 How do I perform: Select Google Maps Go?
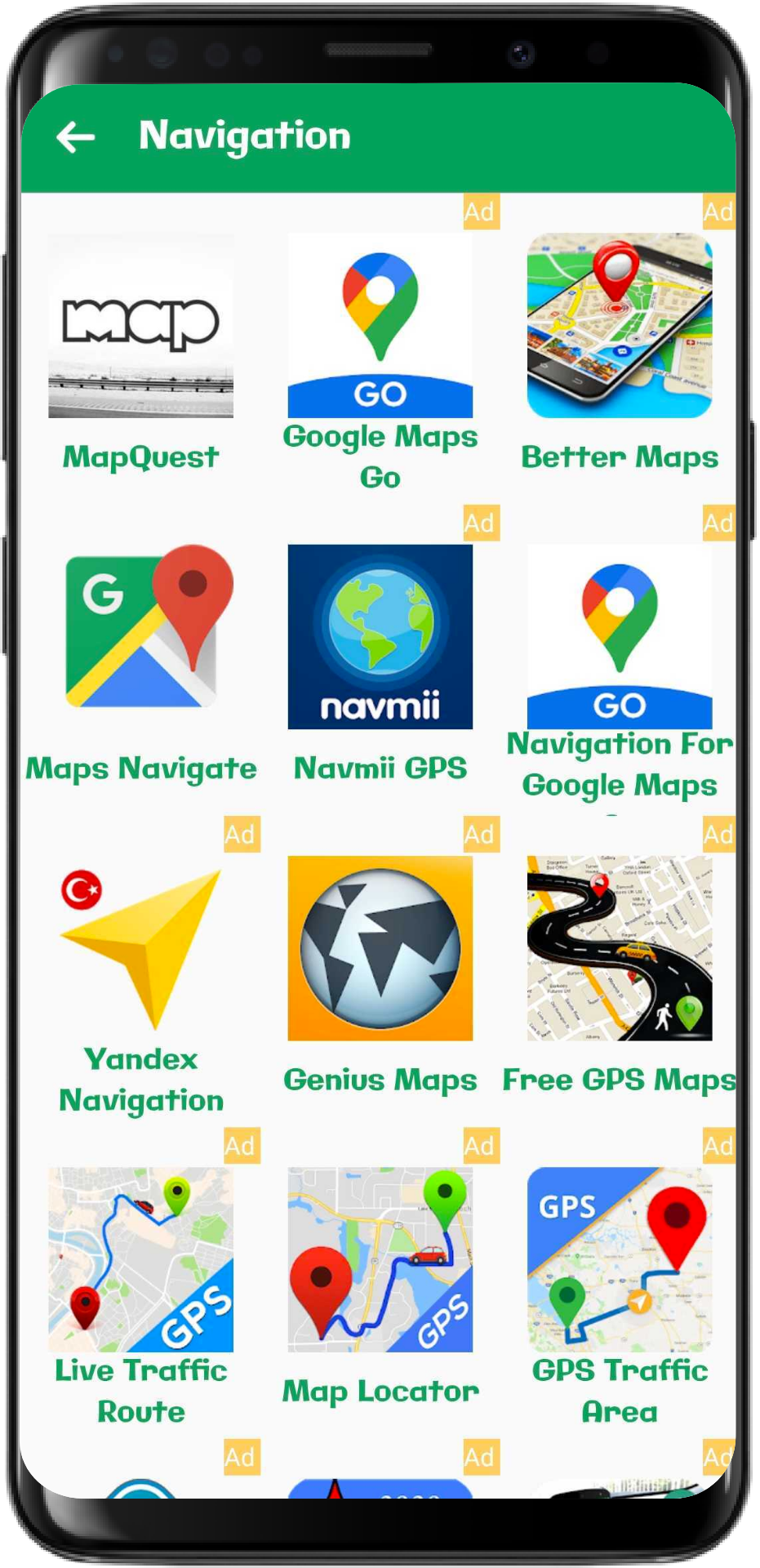click(x=380, y=327)
